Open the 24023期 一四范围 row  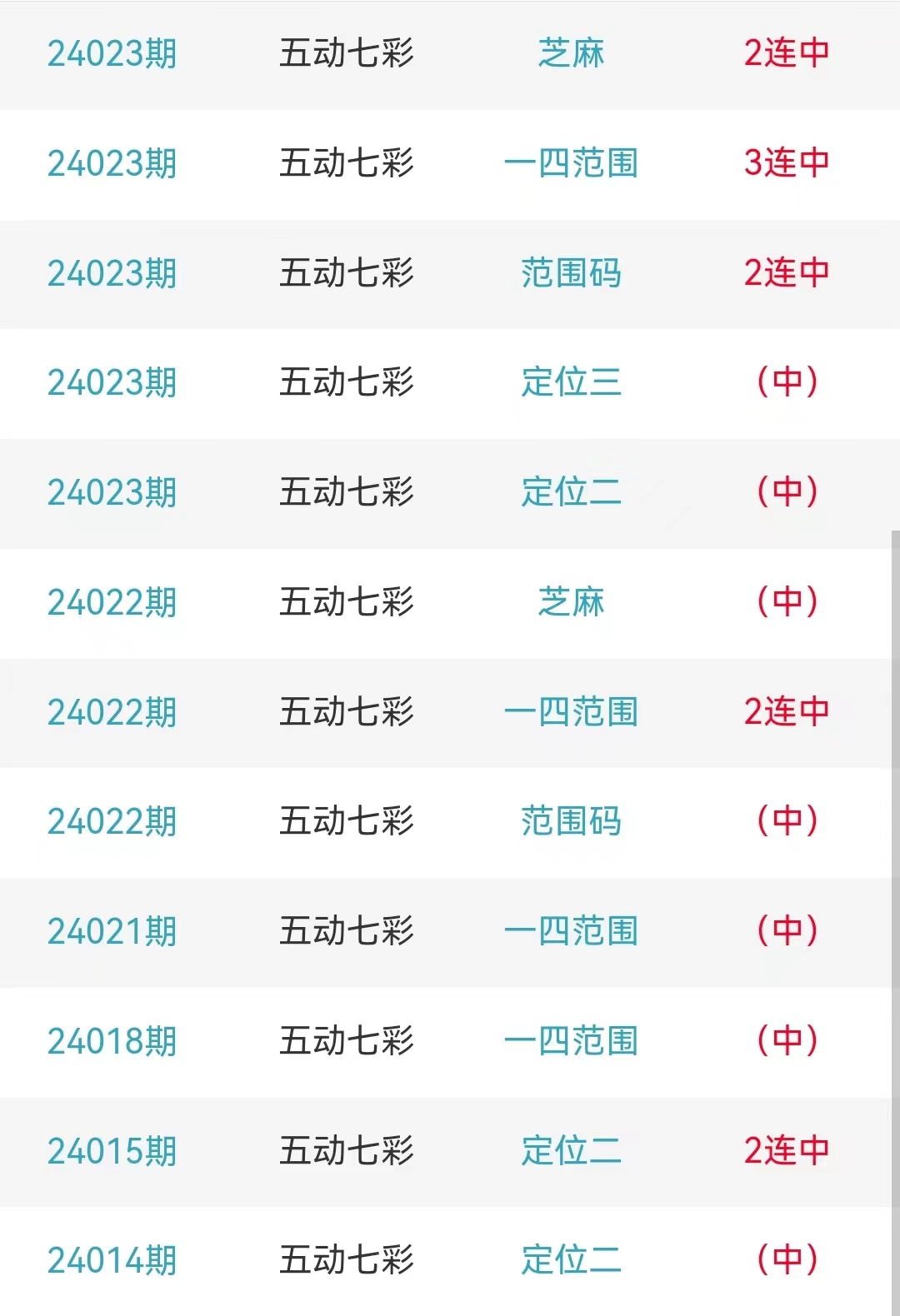tap(570, 163)
